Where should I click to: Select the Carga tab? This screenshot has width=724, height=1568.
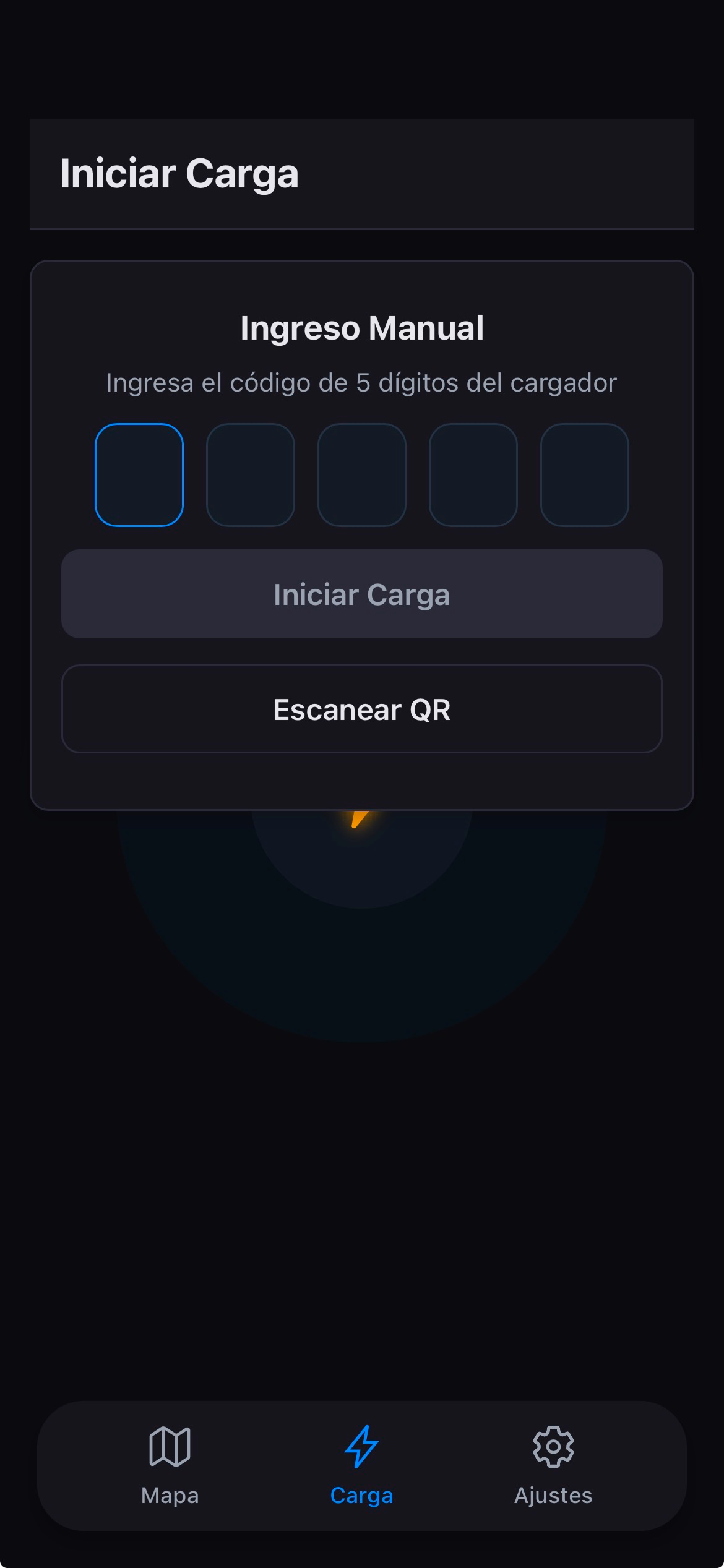click(x=362, y=1465)
